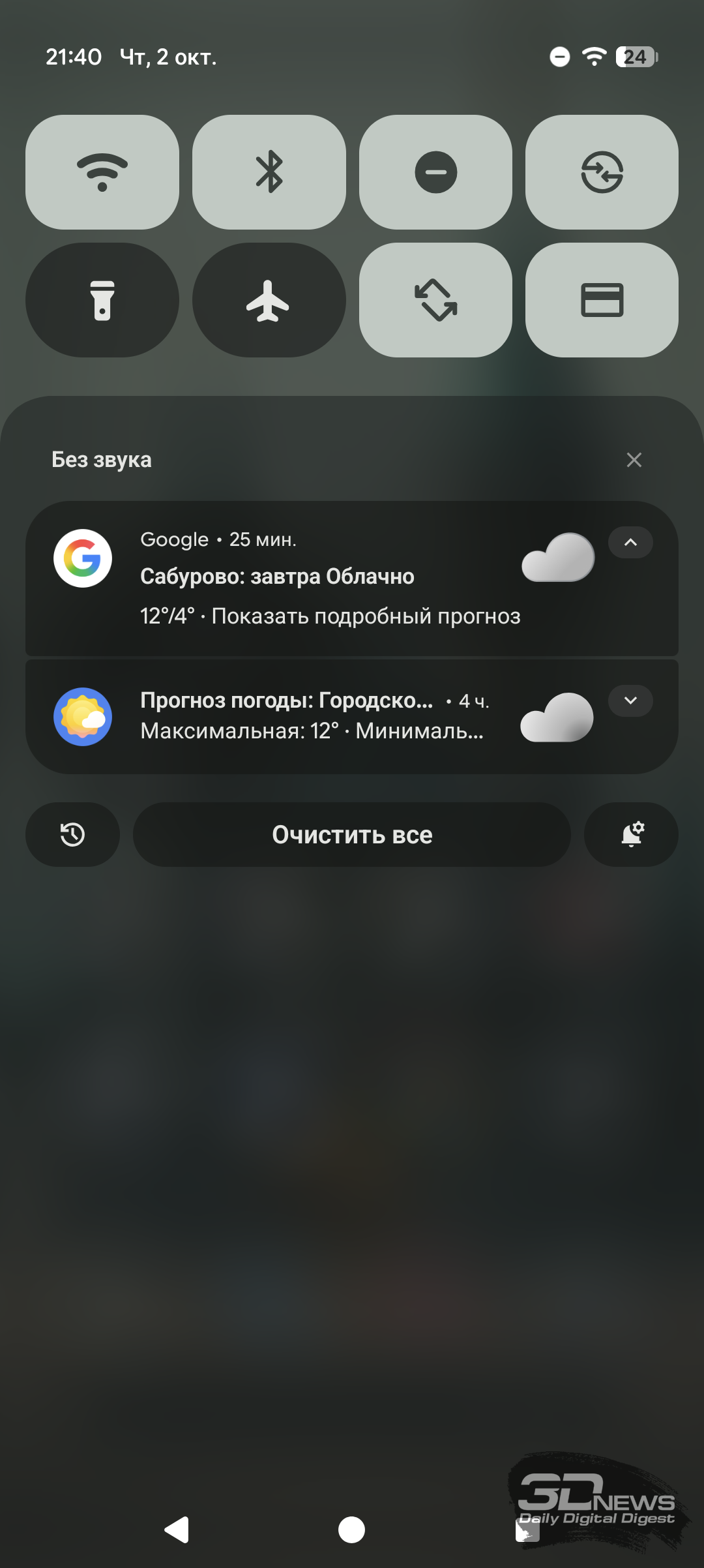
Task: Open the notification settings bell
Action: coord(631,834)
